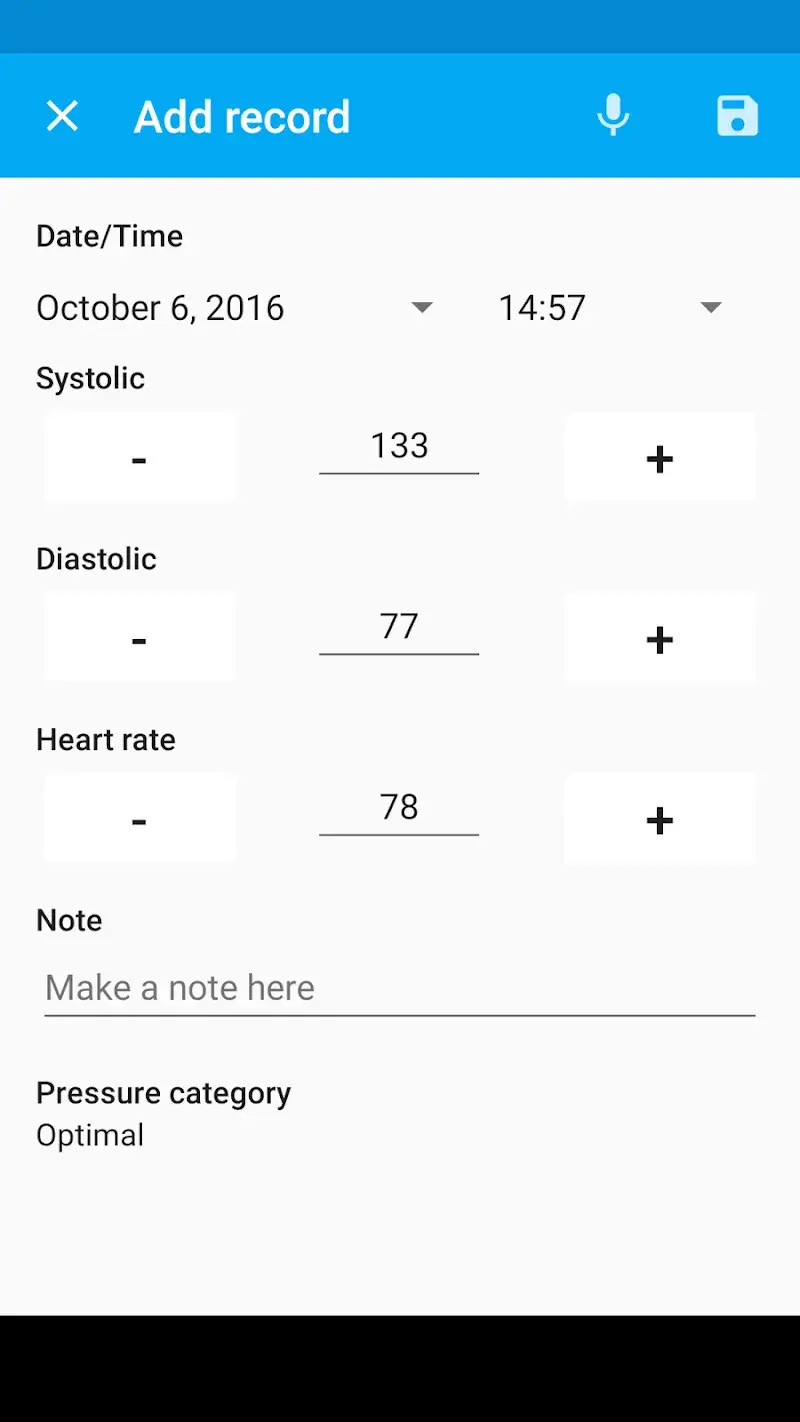The image size is (800, 1422).
Task: Increase the Diastolic value
Action: [660, 637]
